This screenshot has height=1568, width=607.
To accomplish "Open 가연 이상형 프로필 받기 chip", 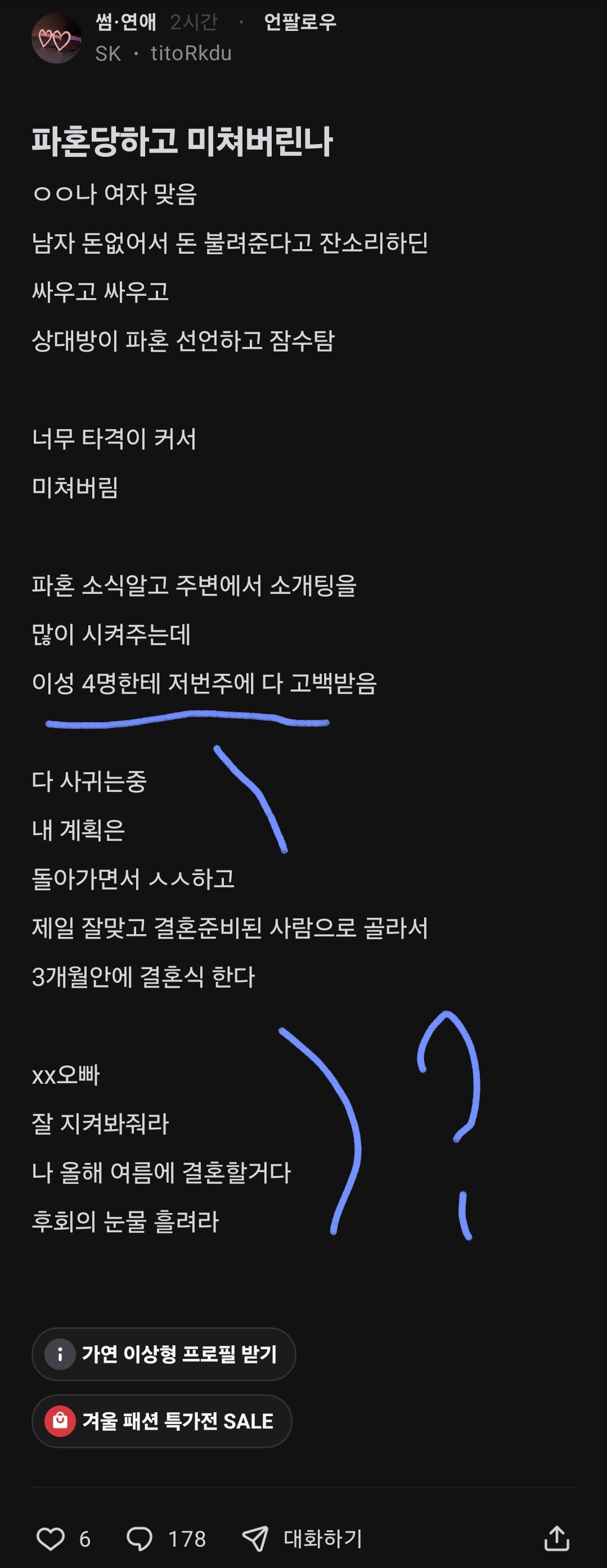I will (x=163, y=1354).
